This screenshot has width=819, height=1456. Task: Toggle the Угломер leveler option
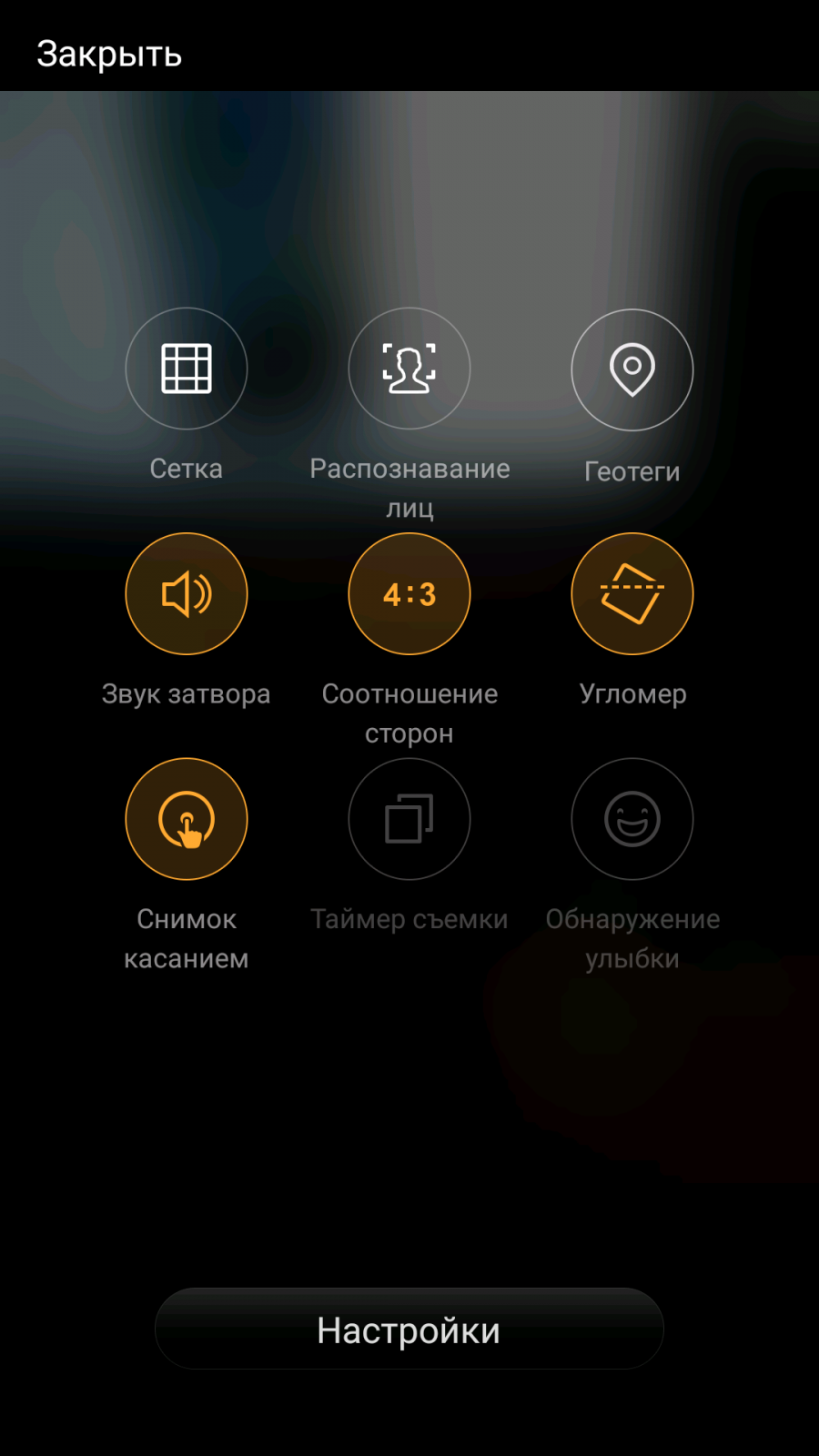tap(632, 593)
